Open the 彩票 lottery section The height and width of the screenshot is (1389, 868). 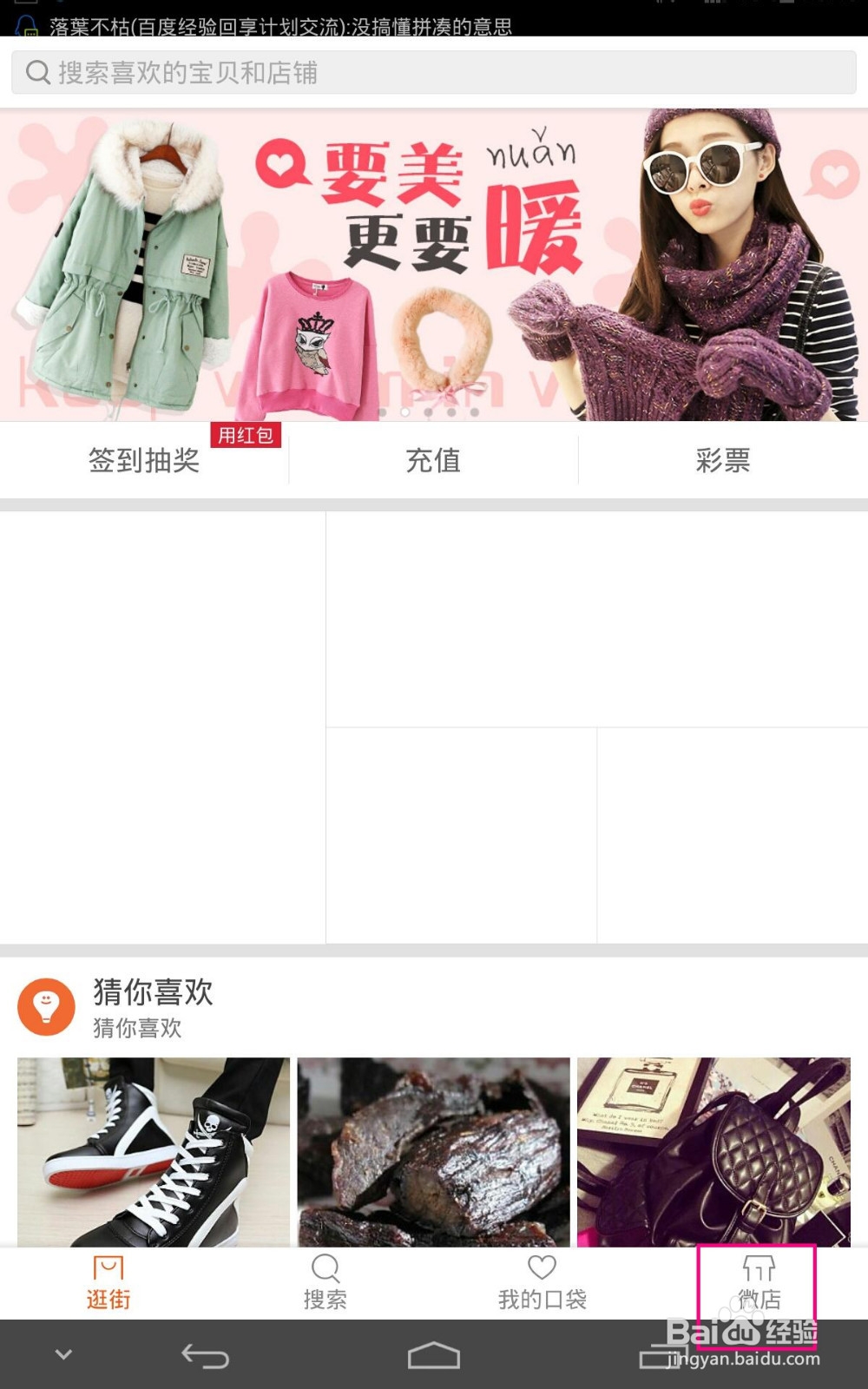tap(723, 461)
